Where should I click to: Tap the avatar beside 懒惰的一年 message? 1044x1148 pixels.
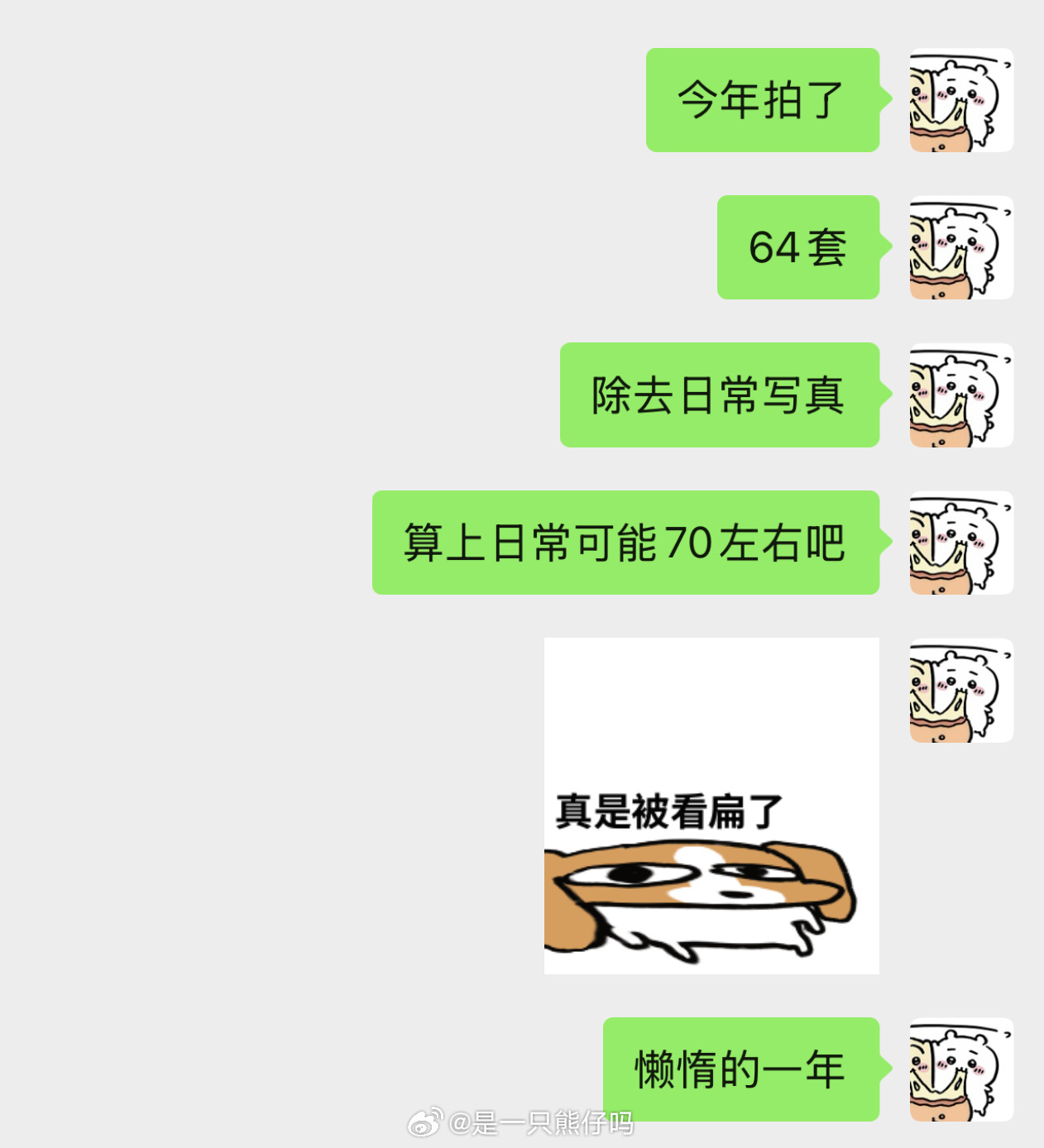(961, 1069)
